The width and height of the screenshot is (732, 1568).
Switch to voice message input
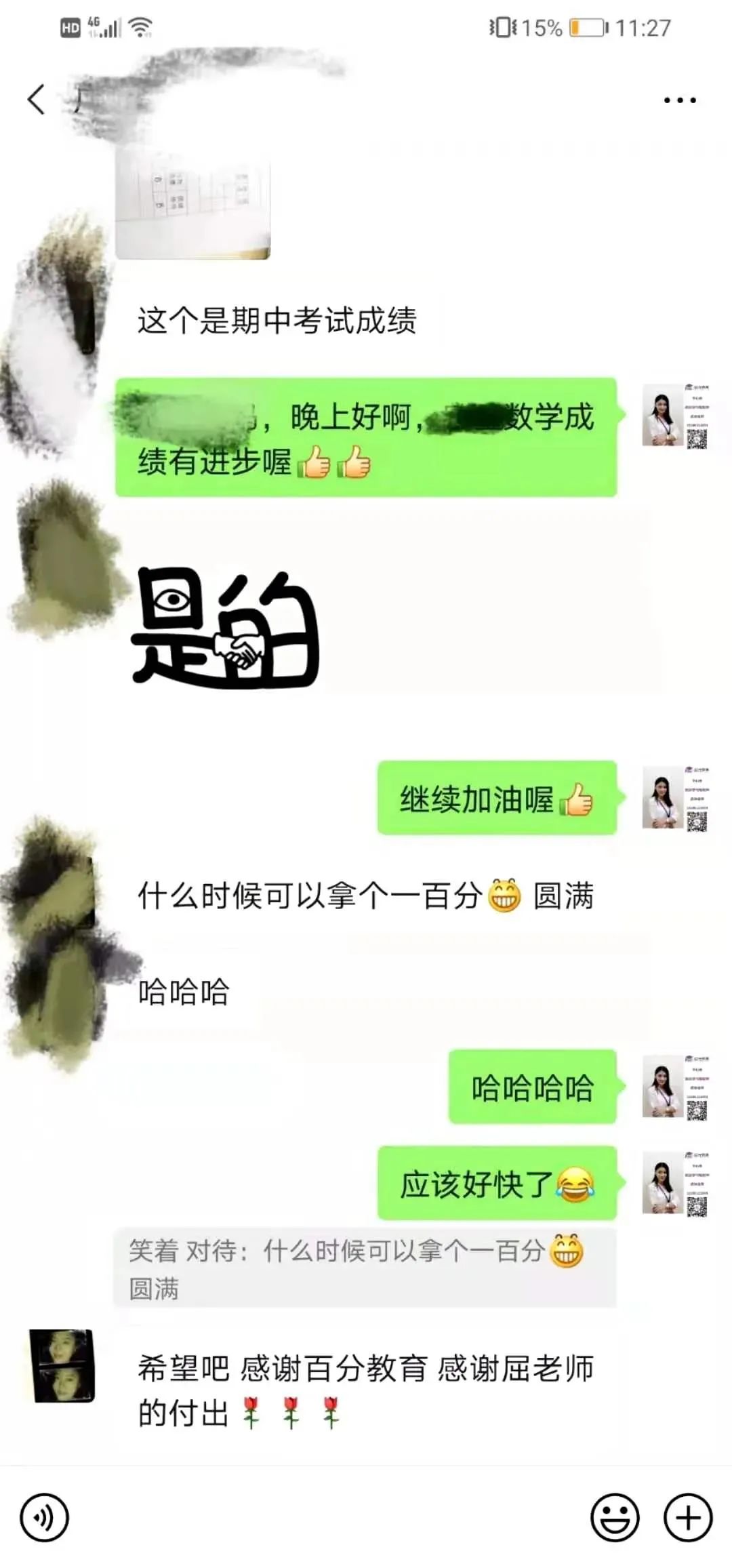point(45,1517)
